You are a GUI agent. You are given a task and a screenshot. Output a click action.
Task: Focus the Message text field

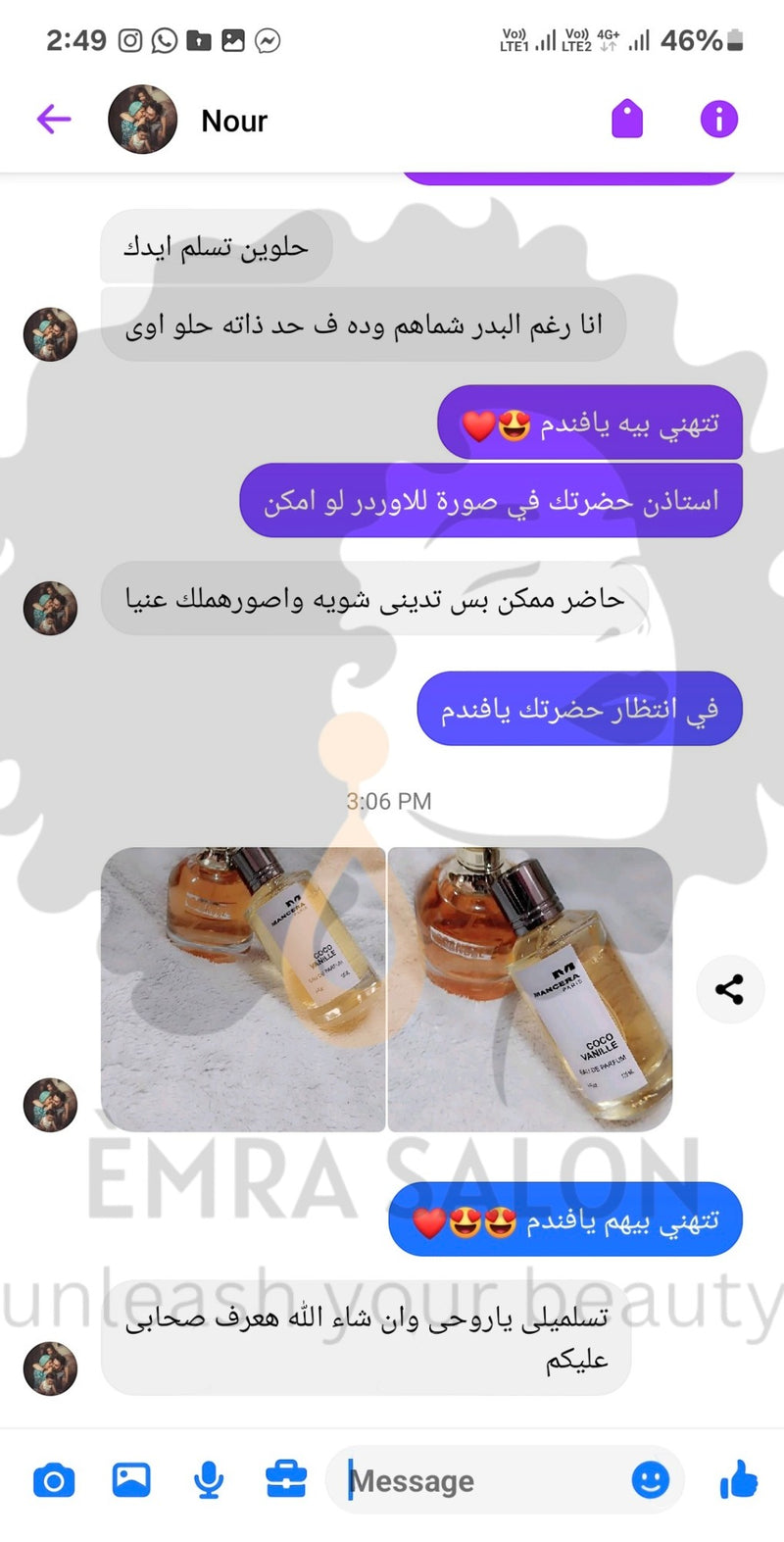tap(480, 1480)
